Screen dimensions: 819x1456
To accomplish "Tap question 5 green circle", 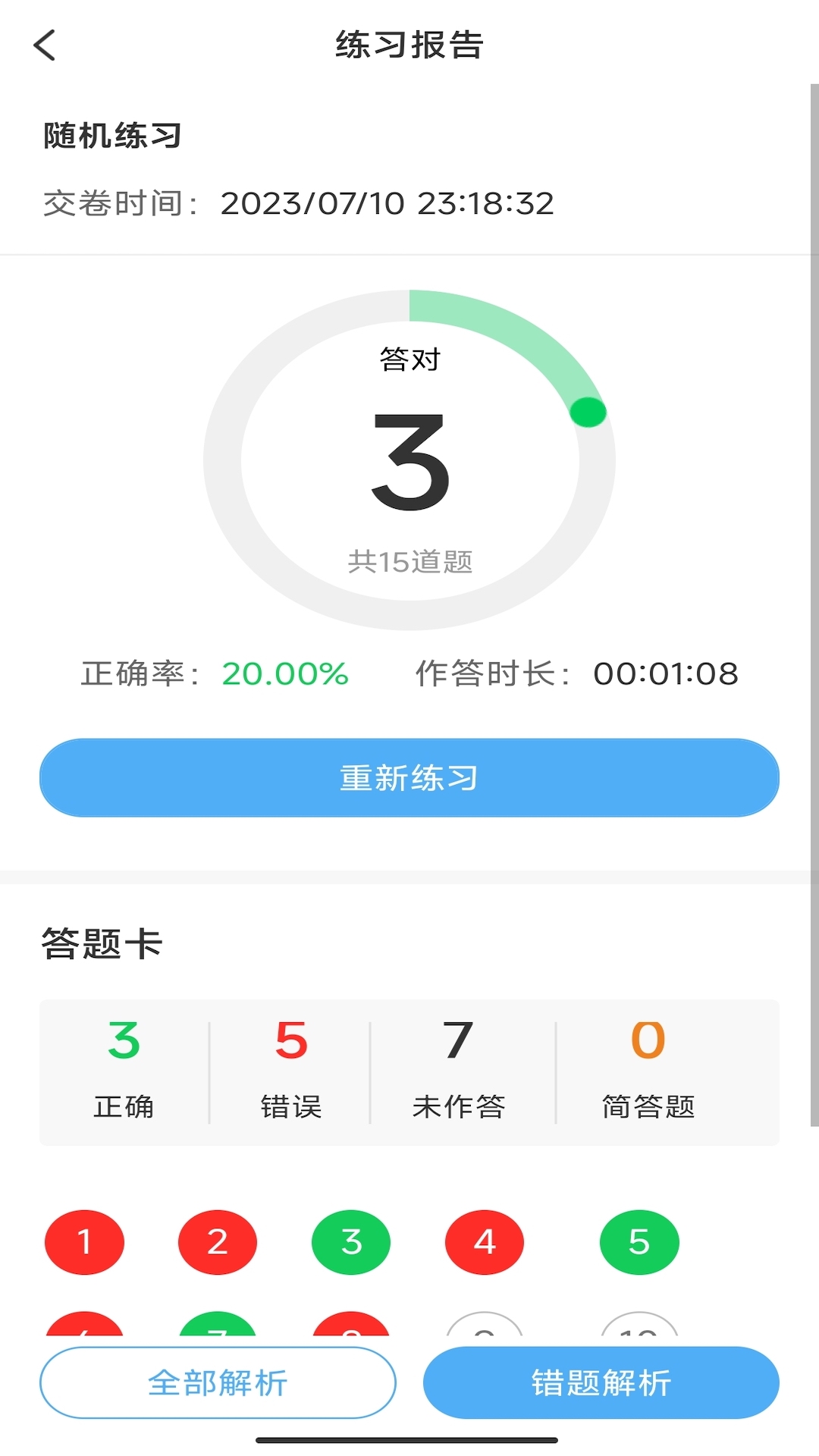I will tap(639, 1242).
